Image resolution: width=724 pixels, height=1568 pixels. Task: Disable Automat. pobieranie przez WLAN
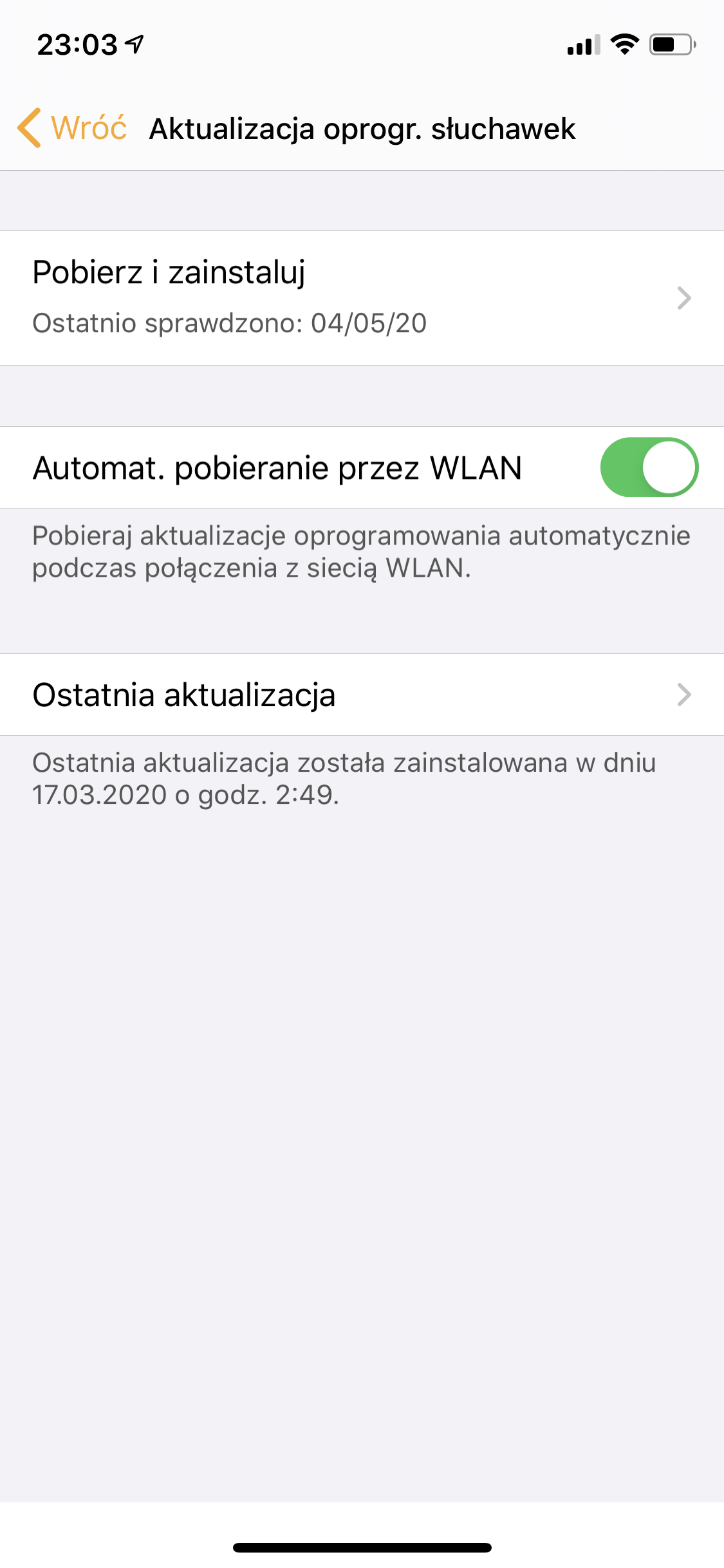point(649,467)
